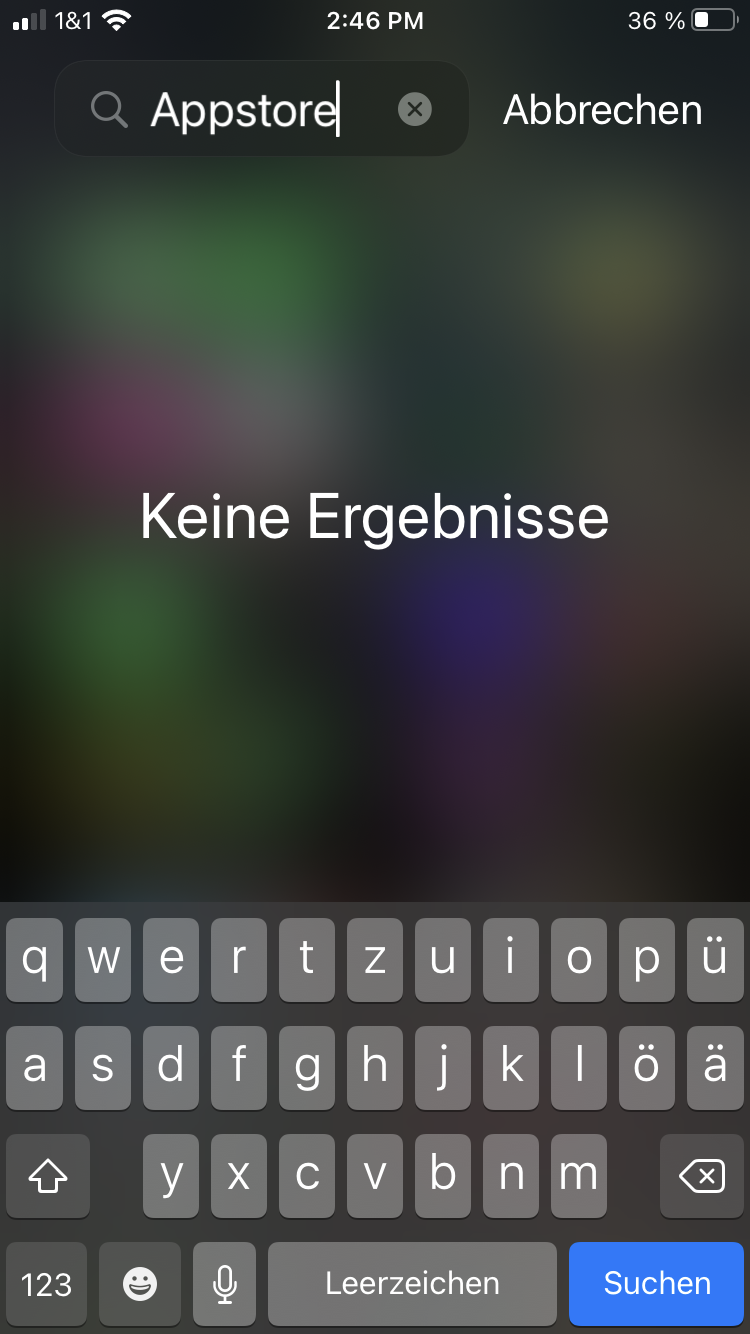750x1334 pixels.
Task: Switch to the emoji keyboard
Action: (x=140, y=1284)
